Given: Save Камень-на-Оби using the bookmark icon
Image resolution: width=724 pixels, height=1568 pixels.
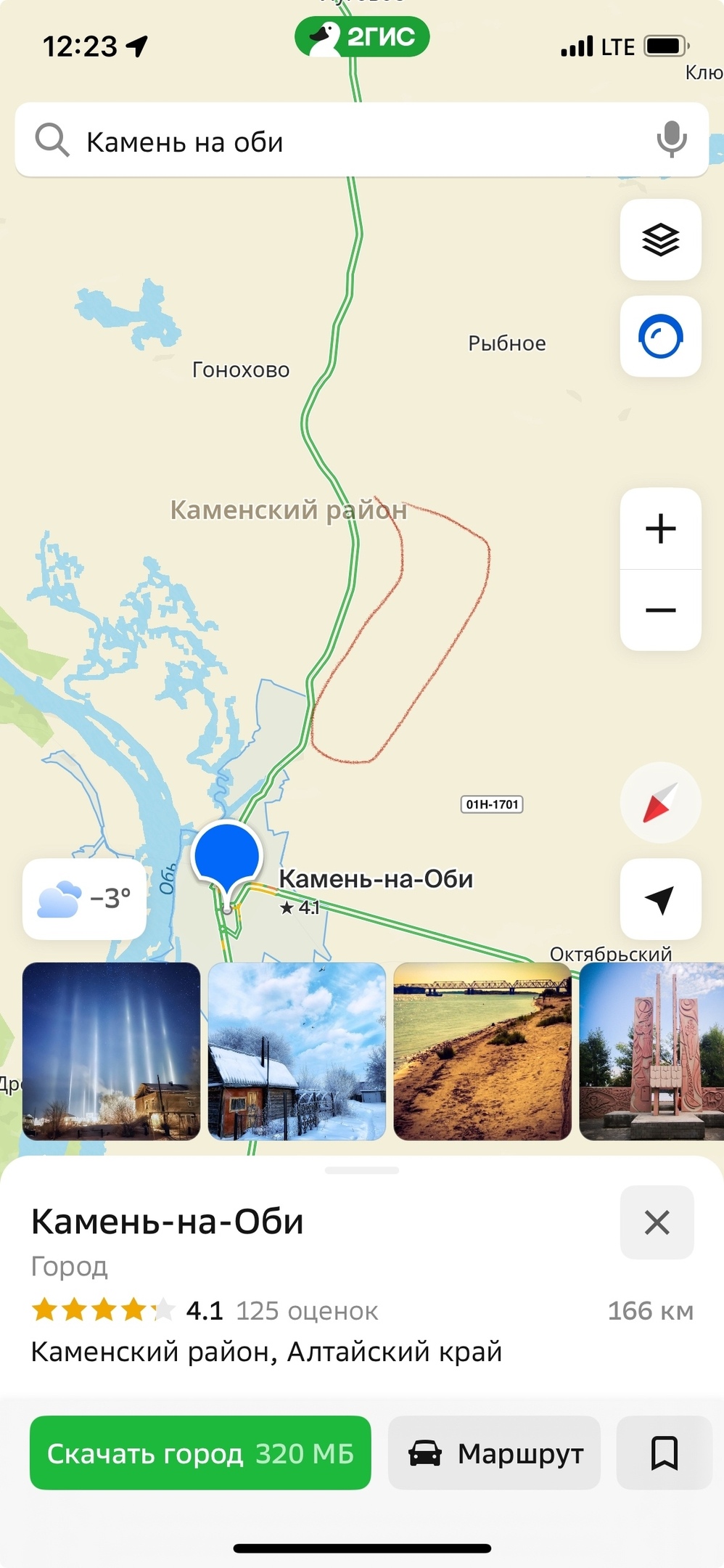Looking at the screenshot, I should coord(662,1454).
